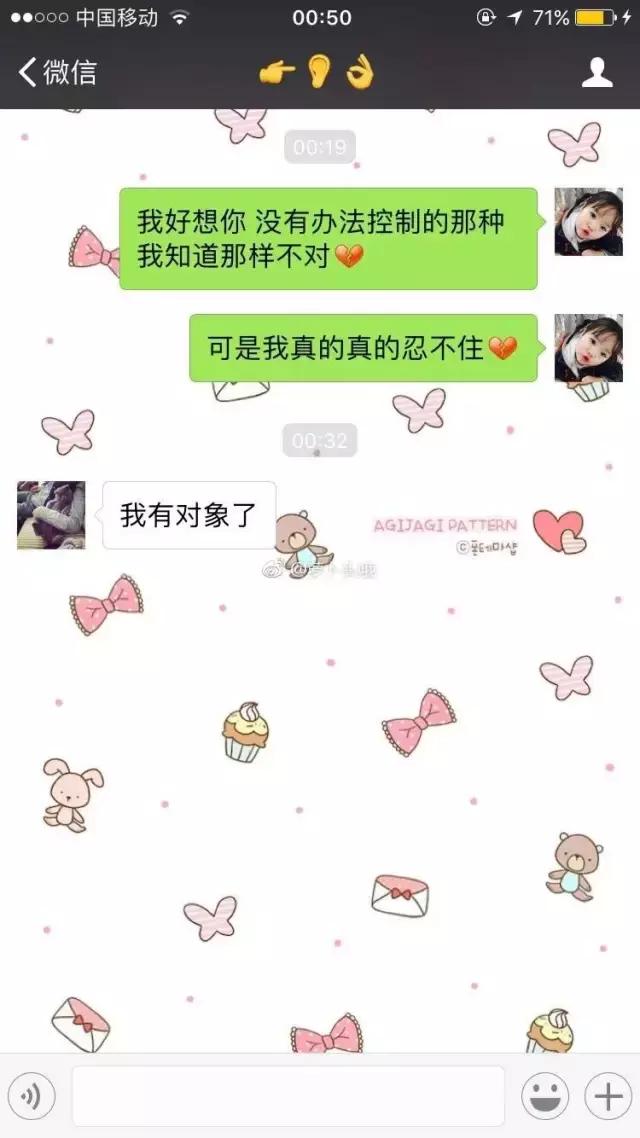Tap your avatar beside 我好想你 message

click(589, 222)
